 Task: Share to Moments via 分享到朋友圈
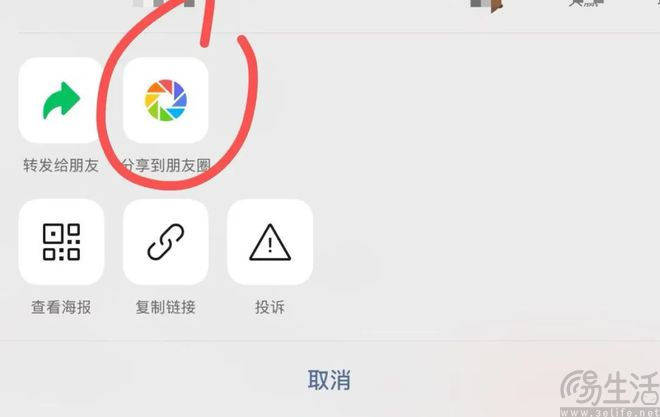(x=165, y=100)
